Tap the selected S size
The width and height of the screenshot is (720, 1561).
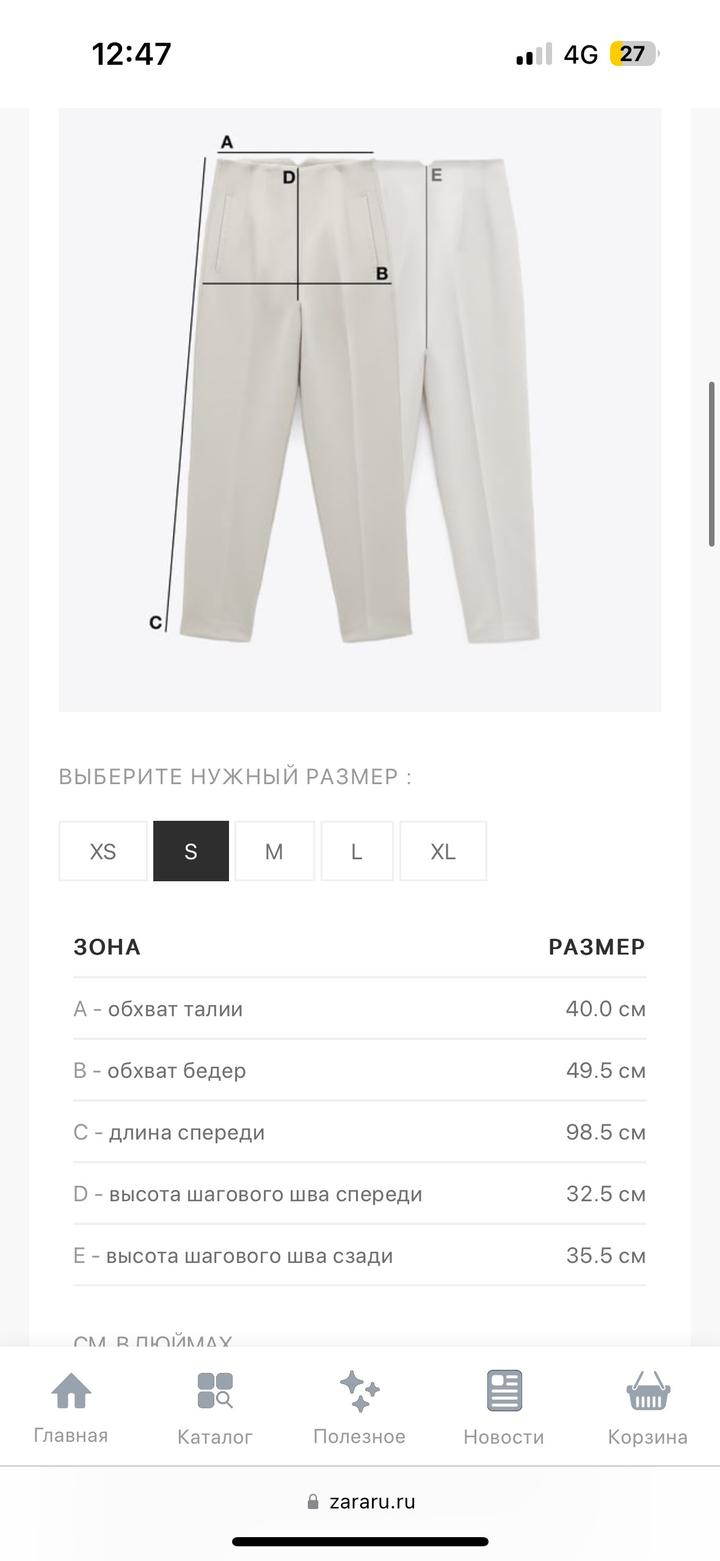click(191, 851)
